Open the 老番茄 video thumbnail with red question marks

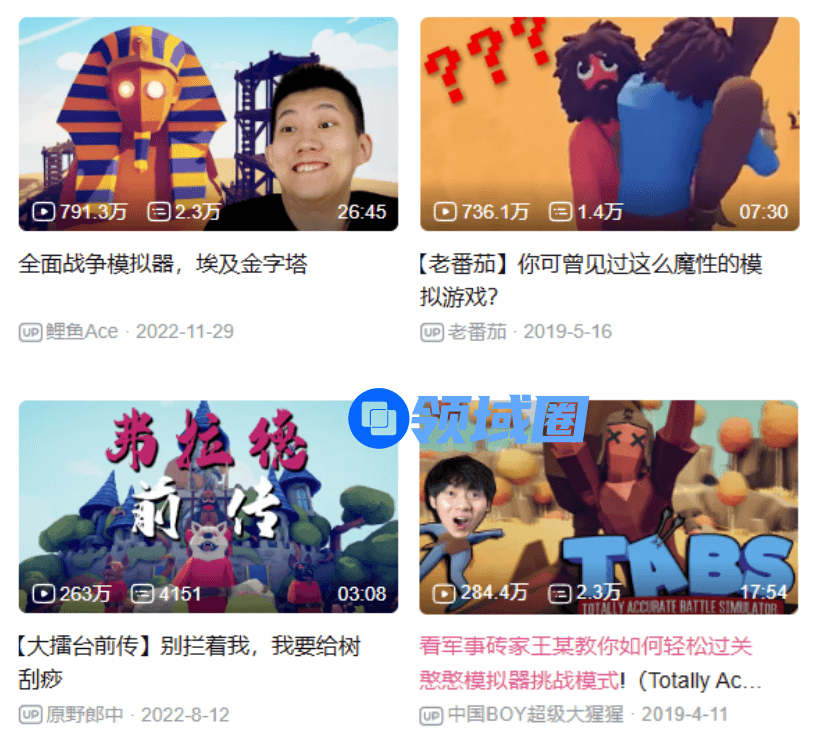(609, 123)
